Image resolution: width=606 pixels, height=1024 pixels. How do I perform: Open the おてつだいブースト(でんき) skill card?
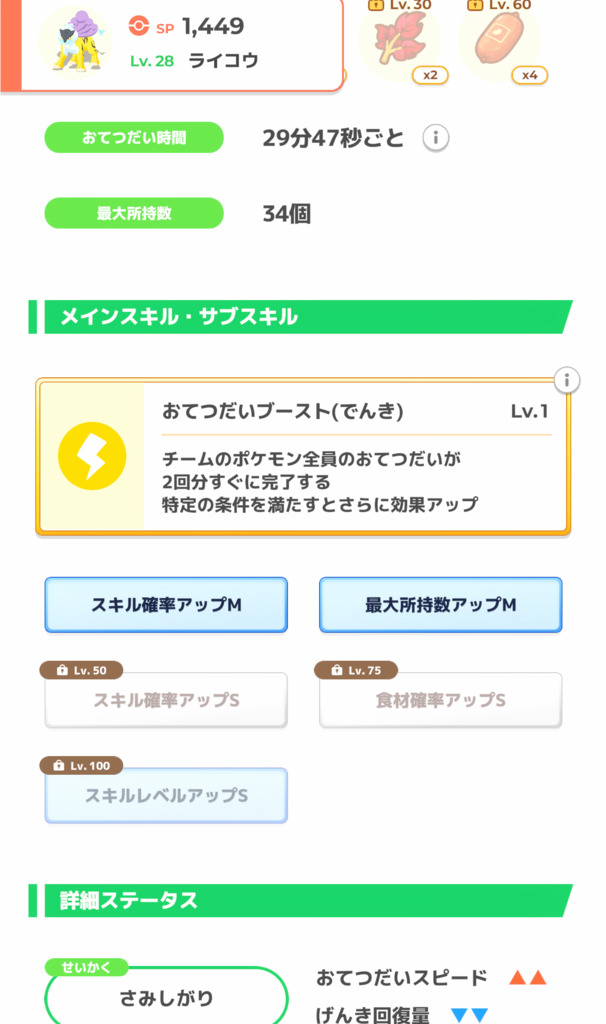coord(302,456)
